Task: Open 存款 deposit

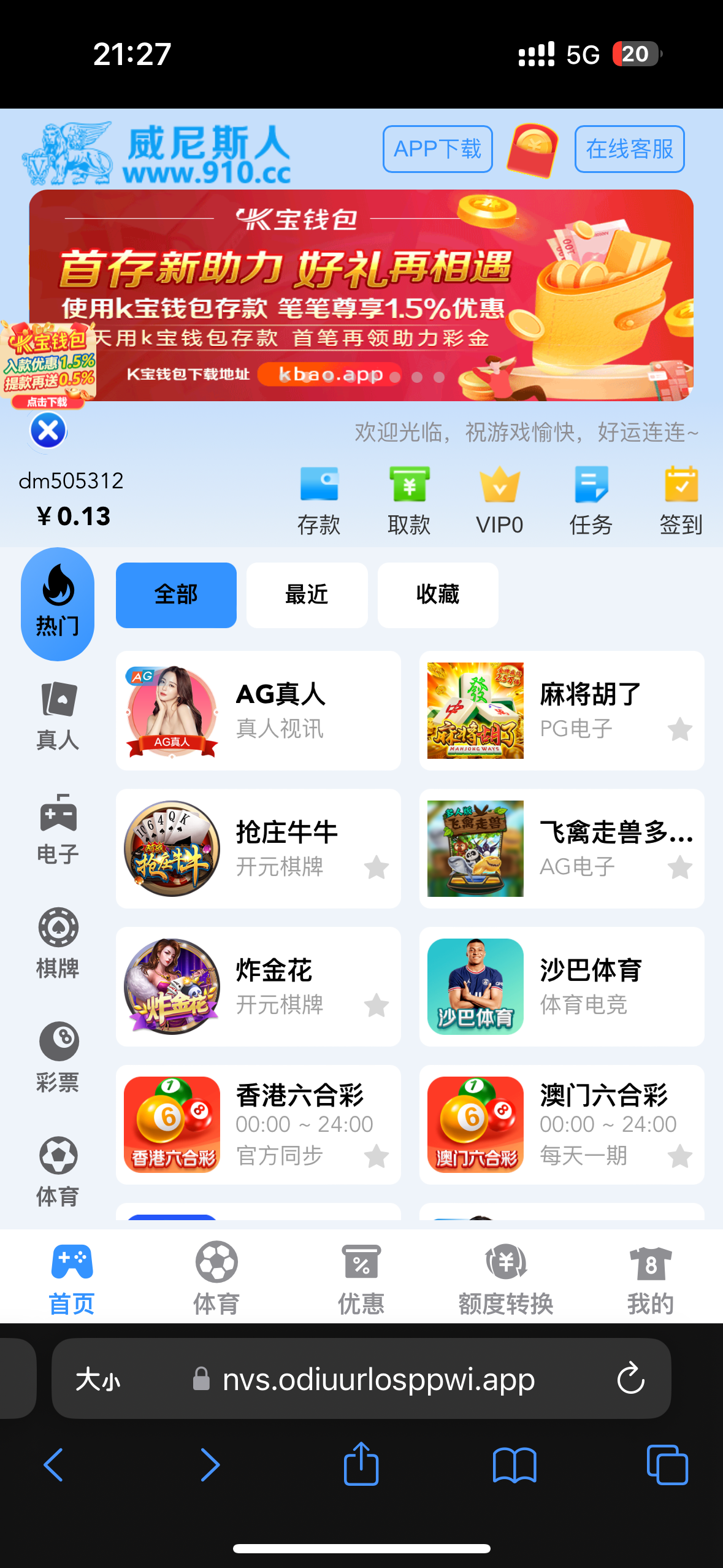Action: coord(319,500)
